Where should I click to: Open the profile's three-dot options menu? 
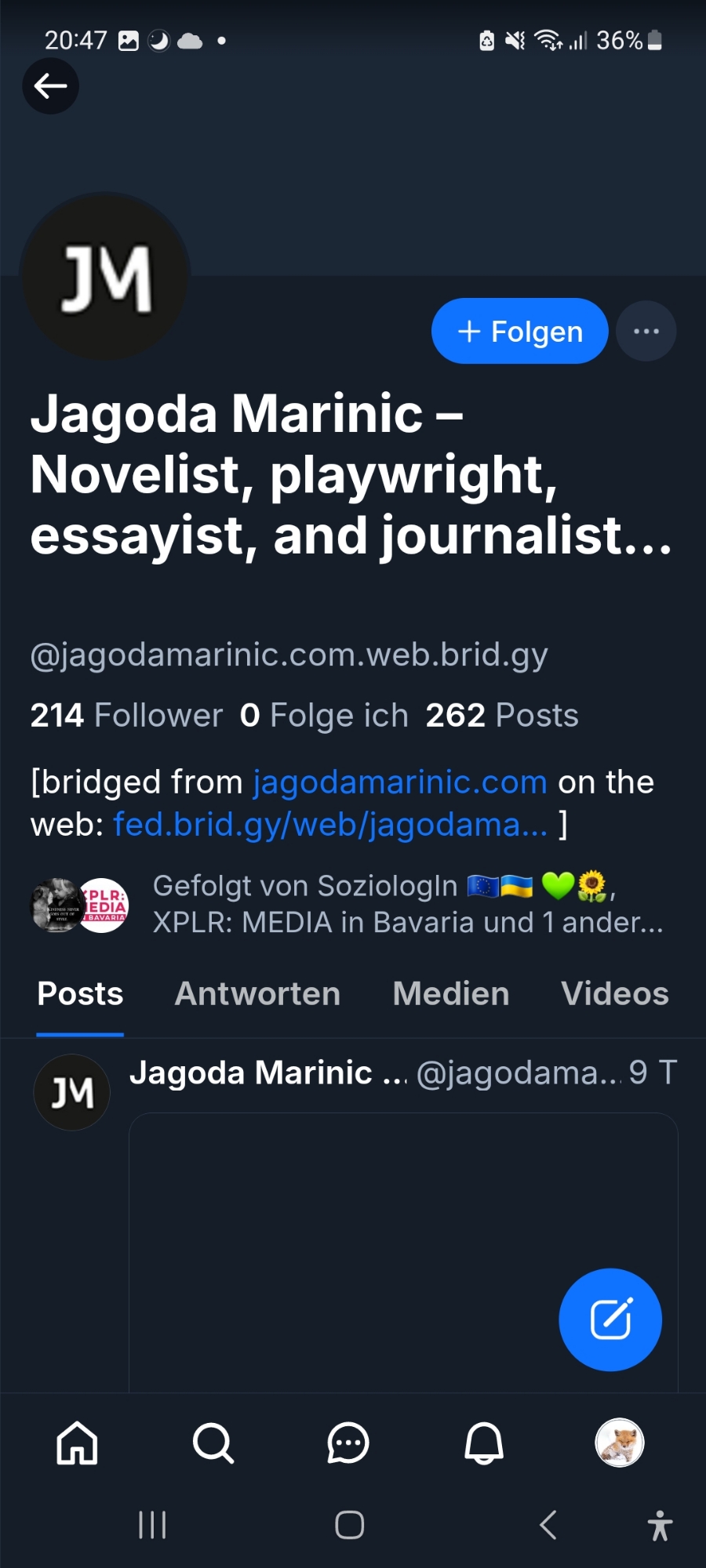(x=646, y=331)
